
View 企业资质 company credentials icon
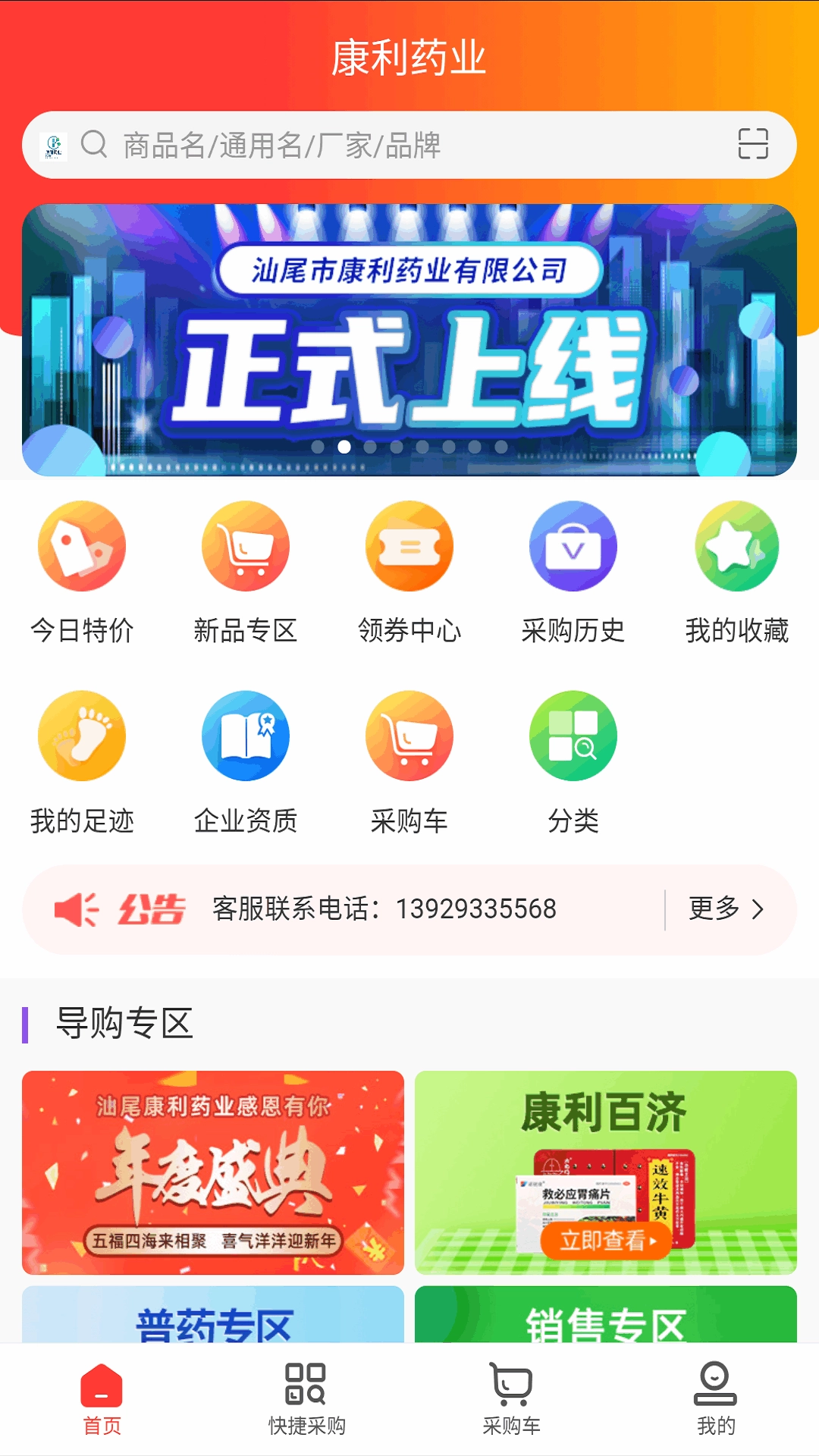(245, 736)
